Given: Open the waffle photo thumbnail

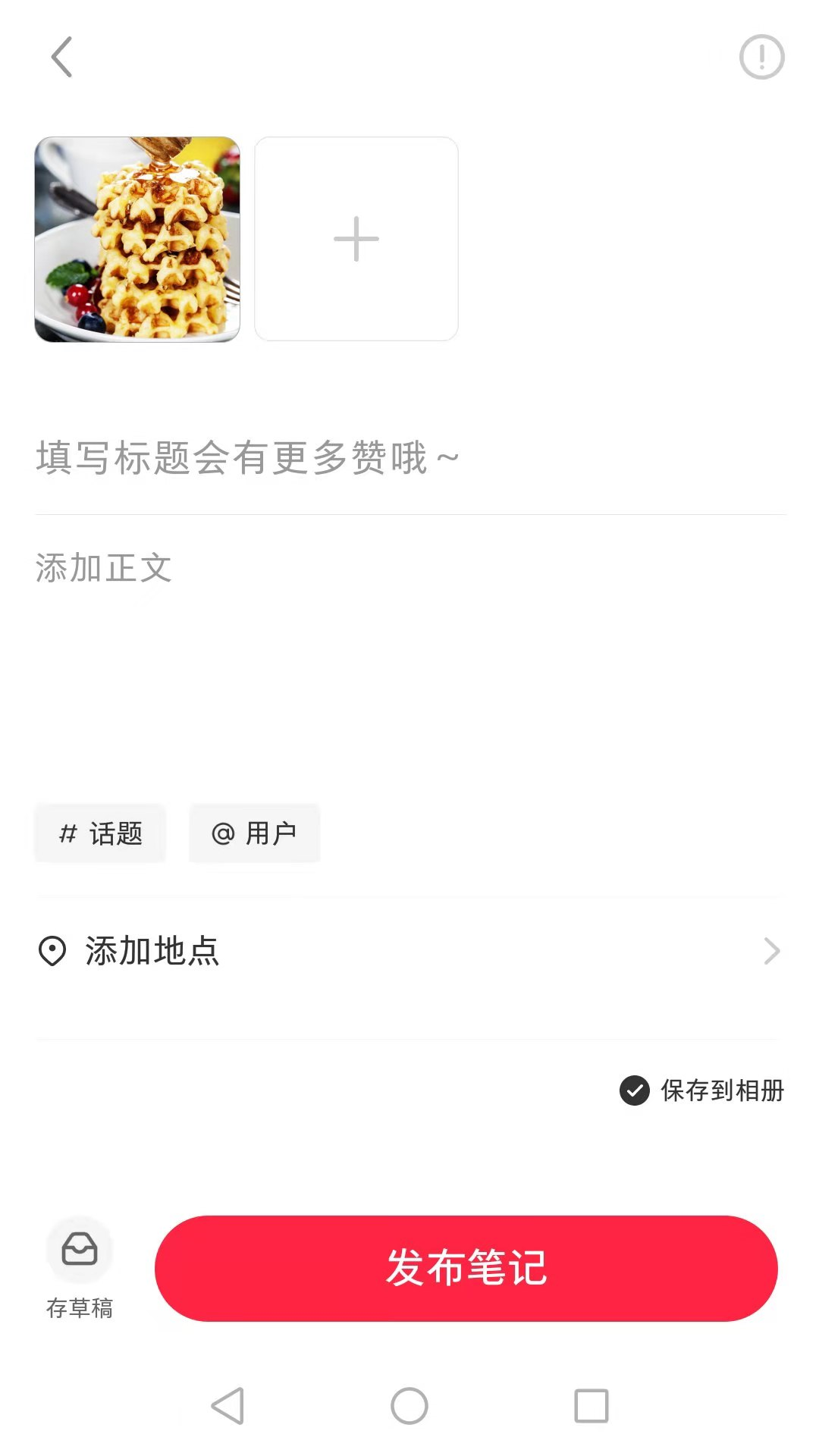Looking at the screenshot, I should coord(137,238).
